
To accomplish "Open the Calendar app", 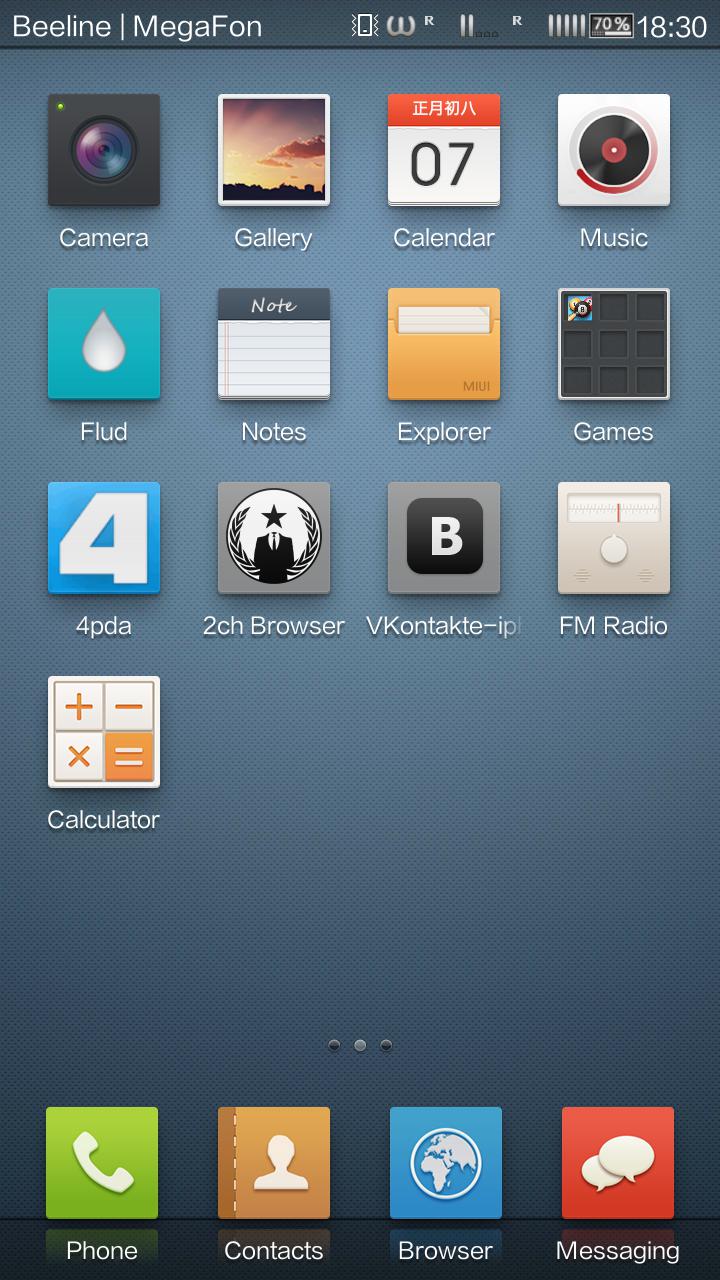I will (444, 150).
